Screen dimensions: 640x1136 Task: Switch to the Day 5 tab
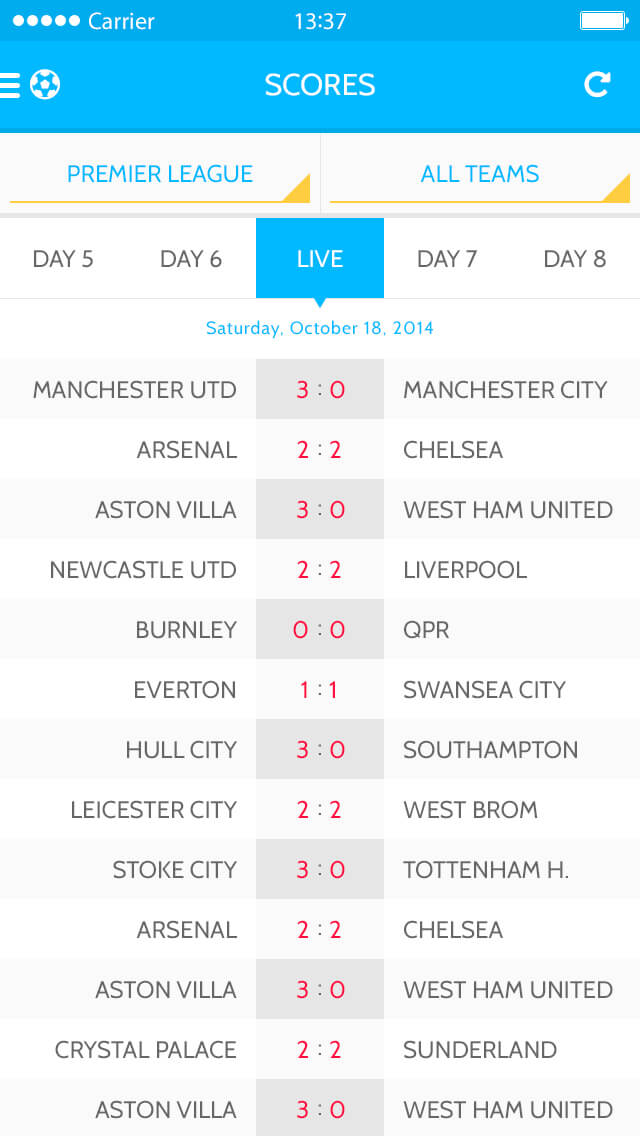63,259
